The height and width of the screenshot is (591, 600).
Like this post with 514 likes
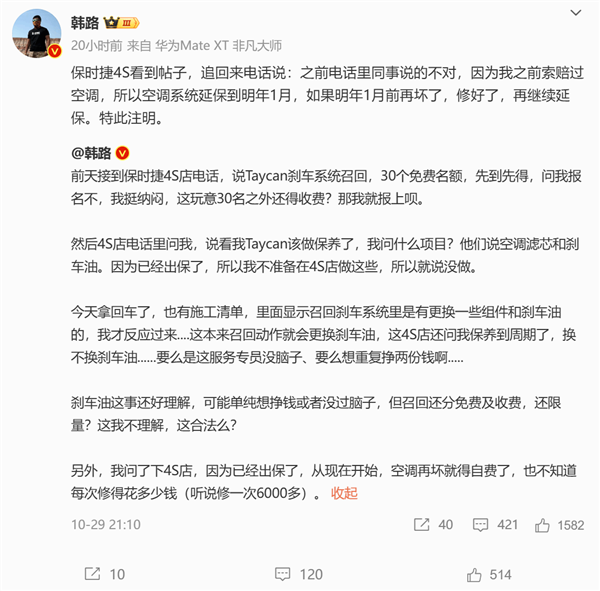point(490,573)
